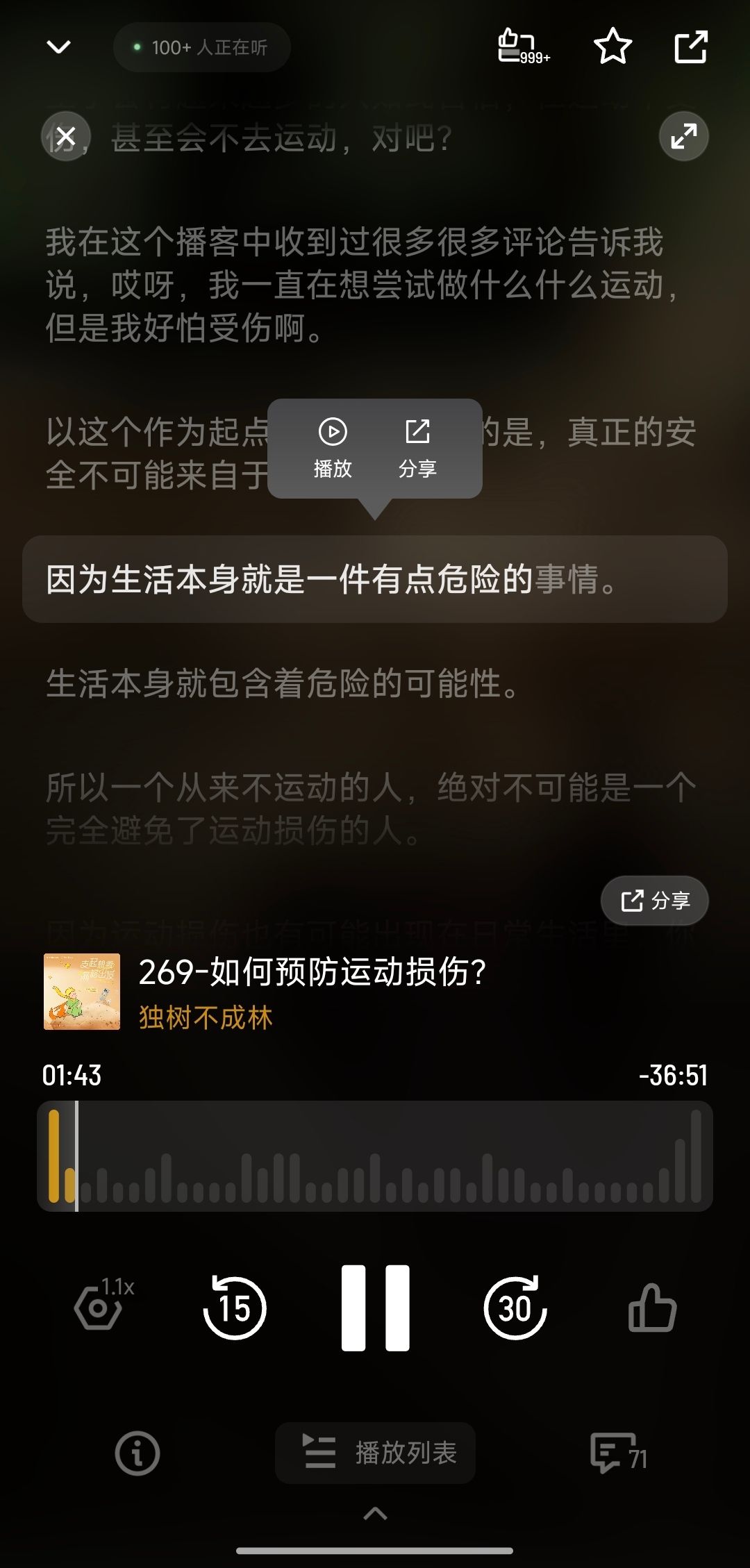Tap 分享 in the popup menu

coord(417,448)
